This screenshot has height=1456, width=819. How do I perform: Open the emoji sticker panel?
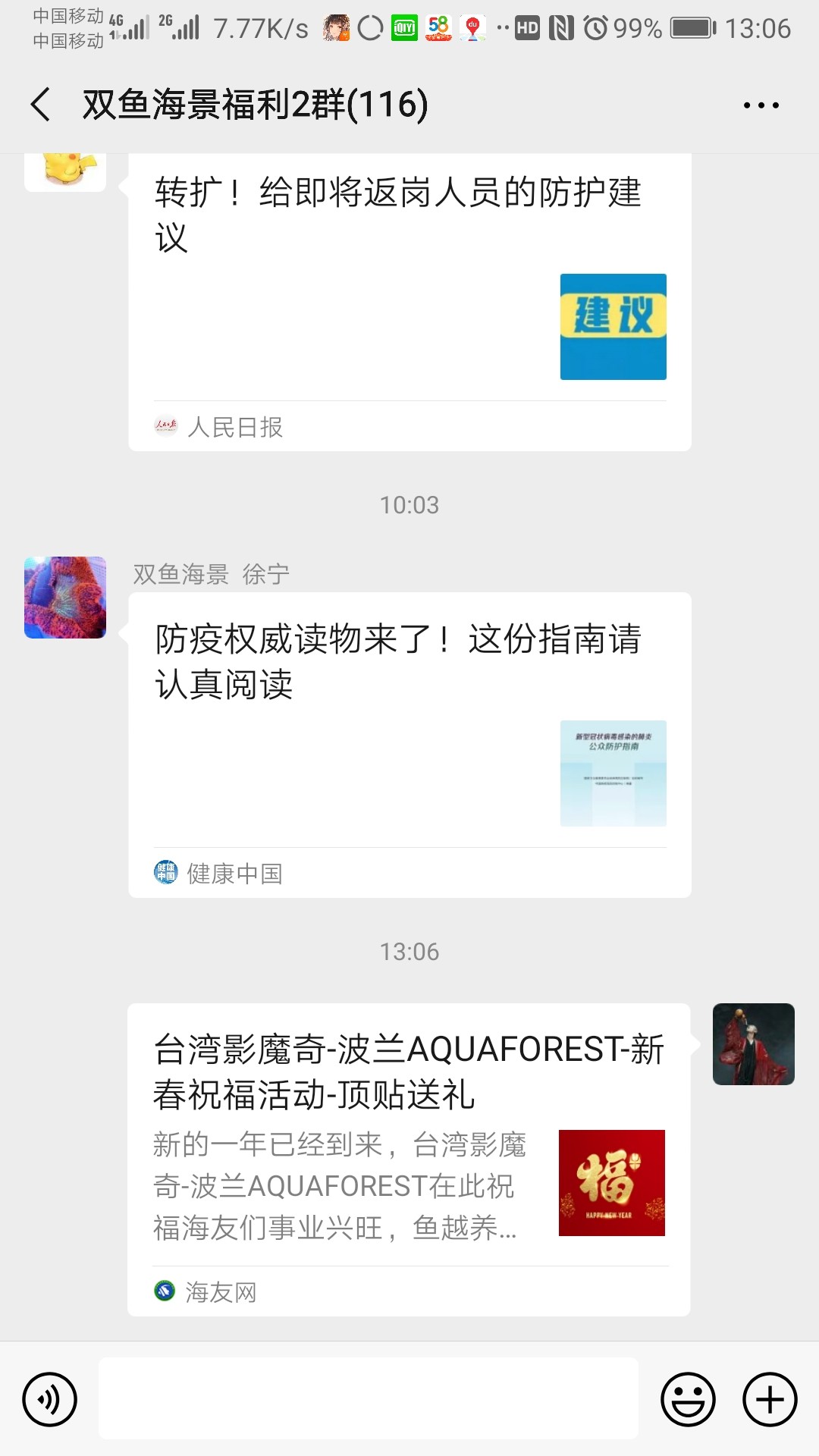click(x=688, y=1399)
